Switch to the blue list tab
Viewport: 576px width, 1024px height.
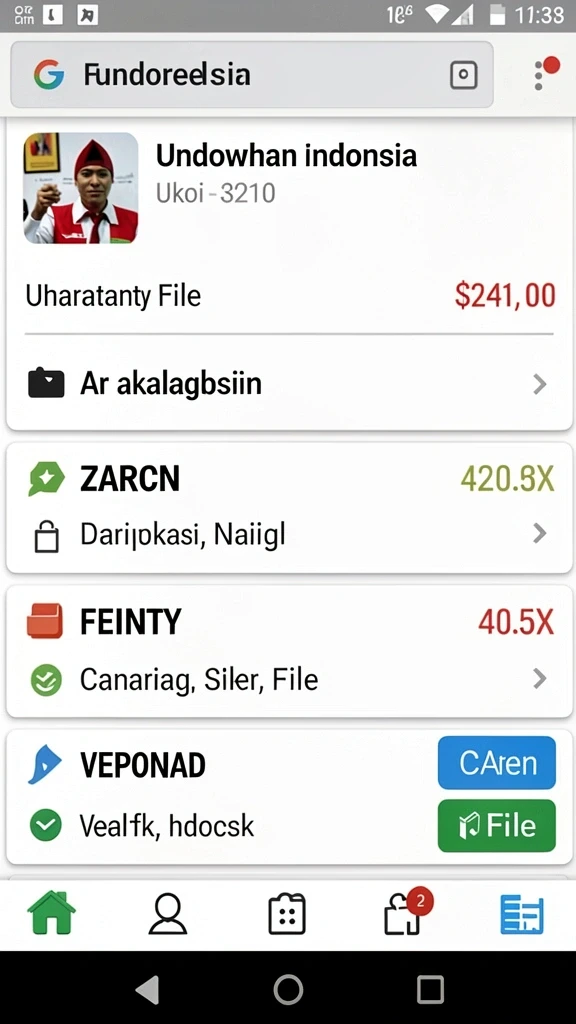522,914
